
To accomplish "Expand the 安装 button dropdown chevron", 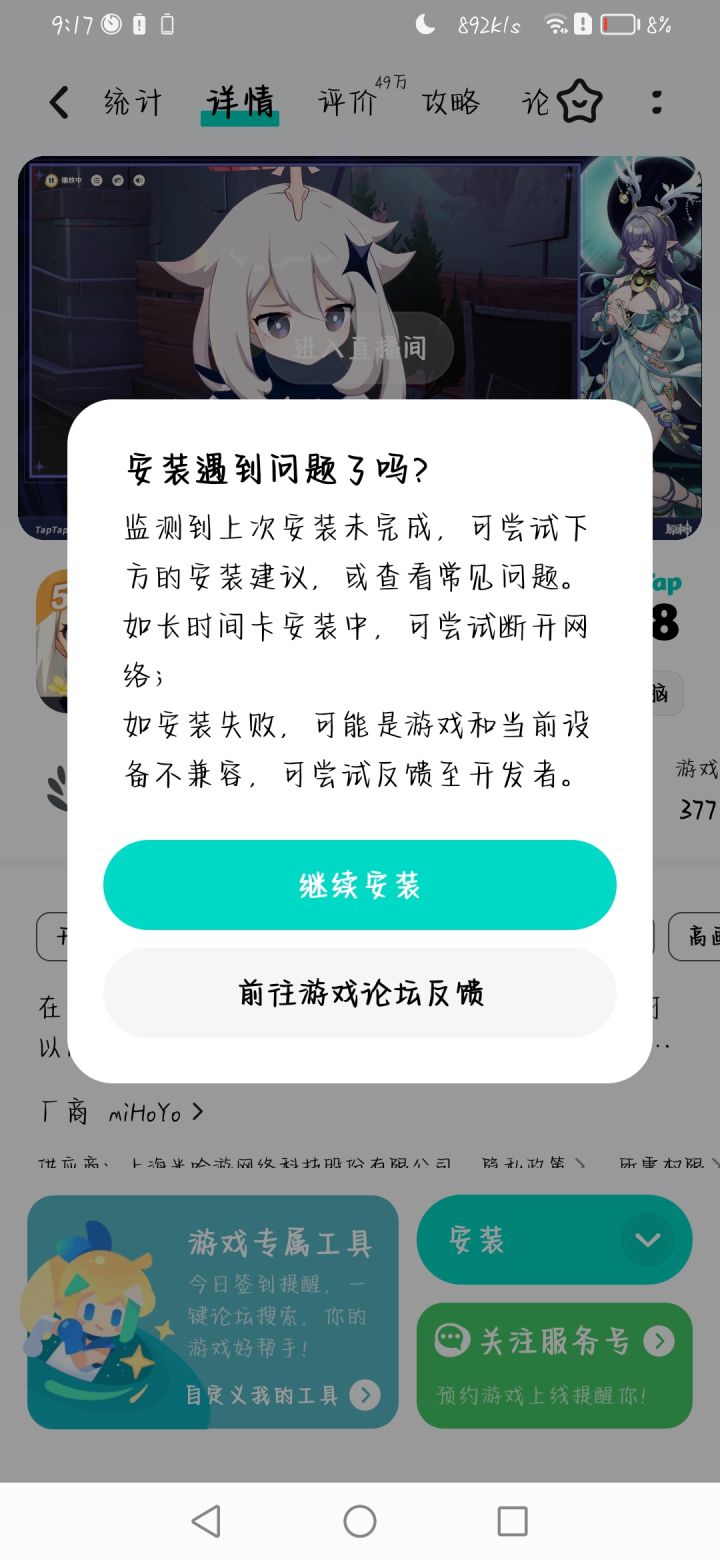I will tap(647, 1239).
